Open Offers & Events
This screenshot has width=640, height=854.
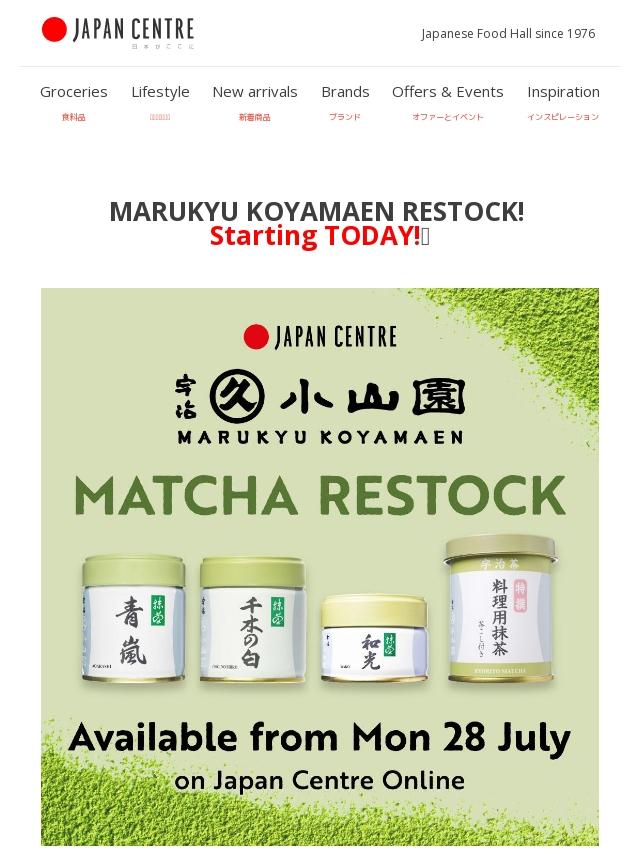click(447, 92)
